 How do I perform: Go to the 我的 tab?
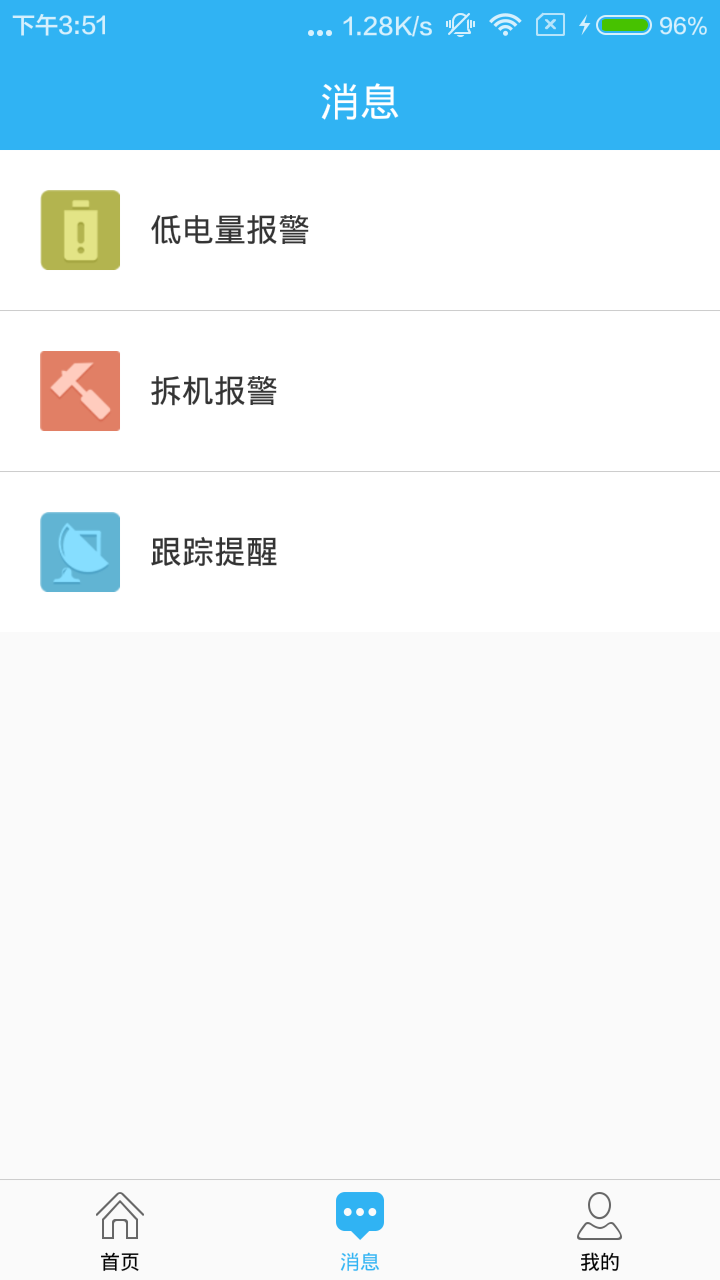pos(600,1231)
